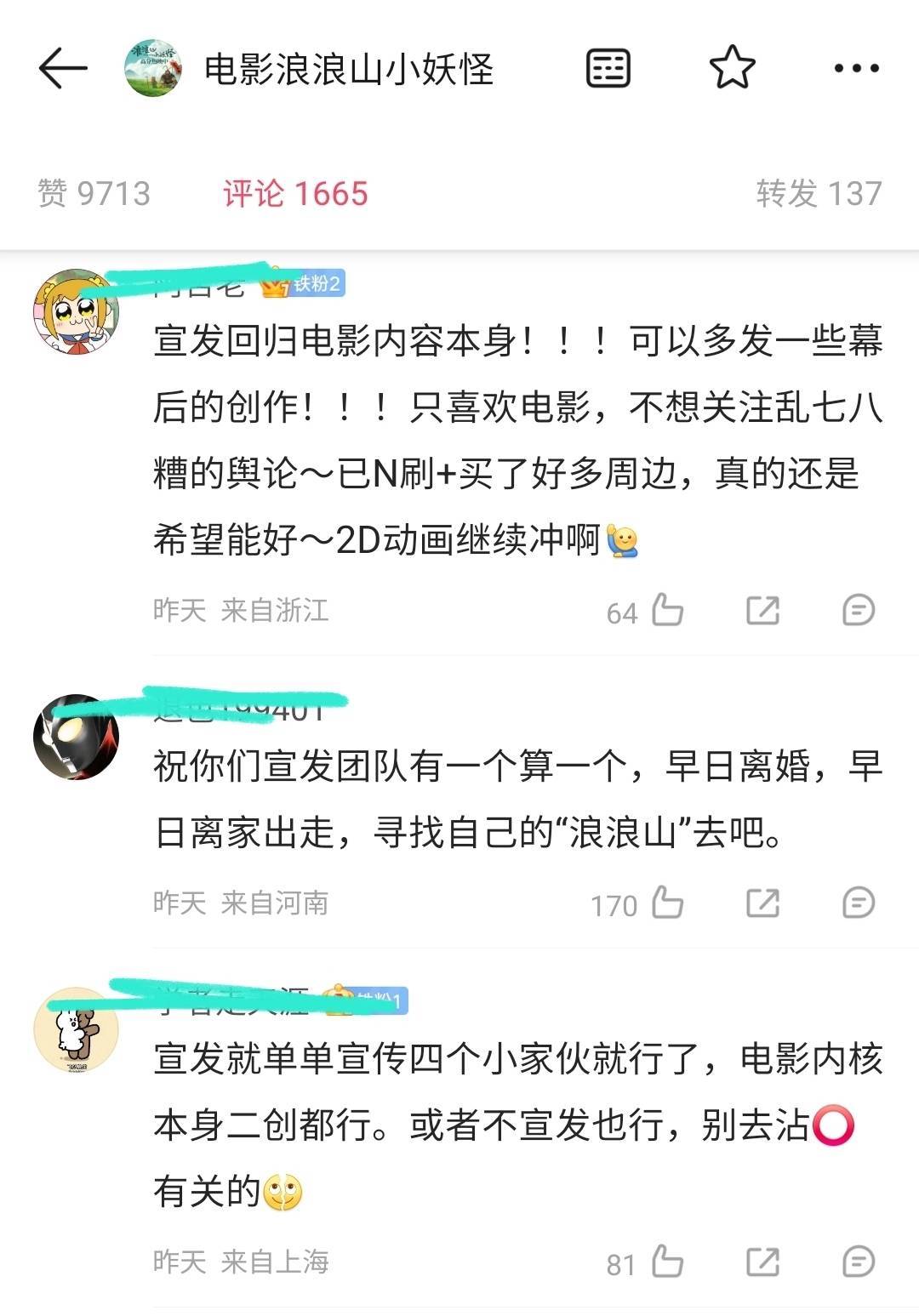Open the 电影浪浪山小妖怪 profile avatar

[153, 67]
